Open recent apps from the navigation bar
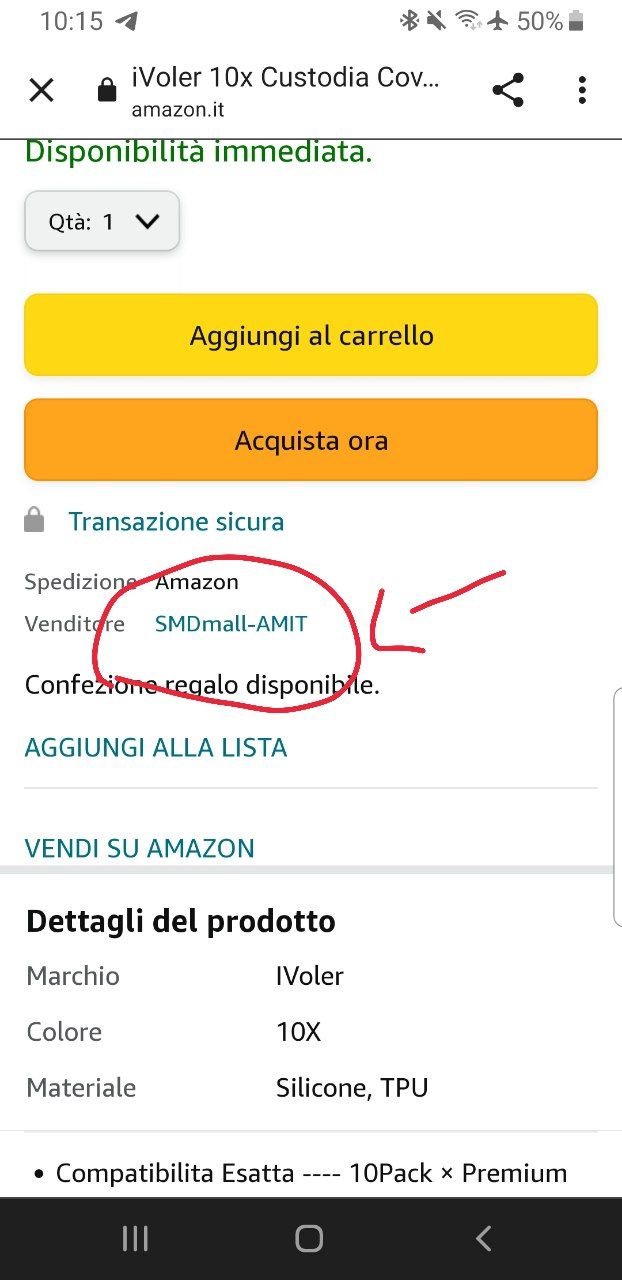Image resolution: width=622 pixels, height=1280 pixels. tap(135, 1239)
